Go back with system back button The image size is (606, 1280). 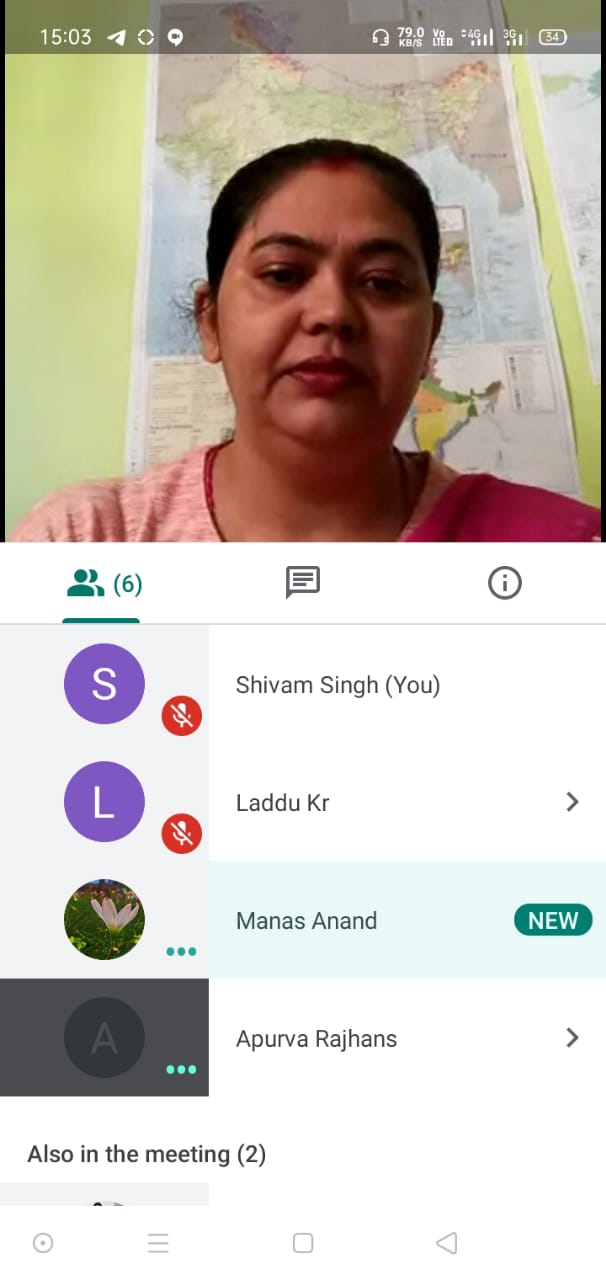point(447,1243)
